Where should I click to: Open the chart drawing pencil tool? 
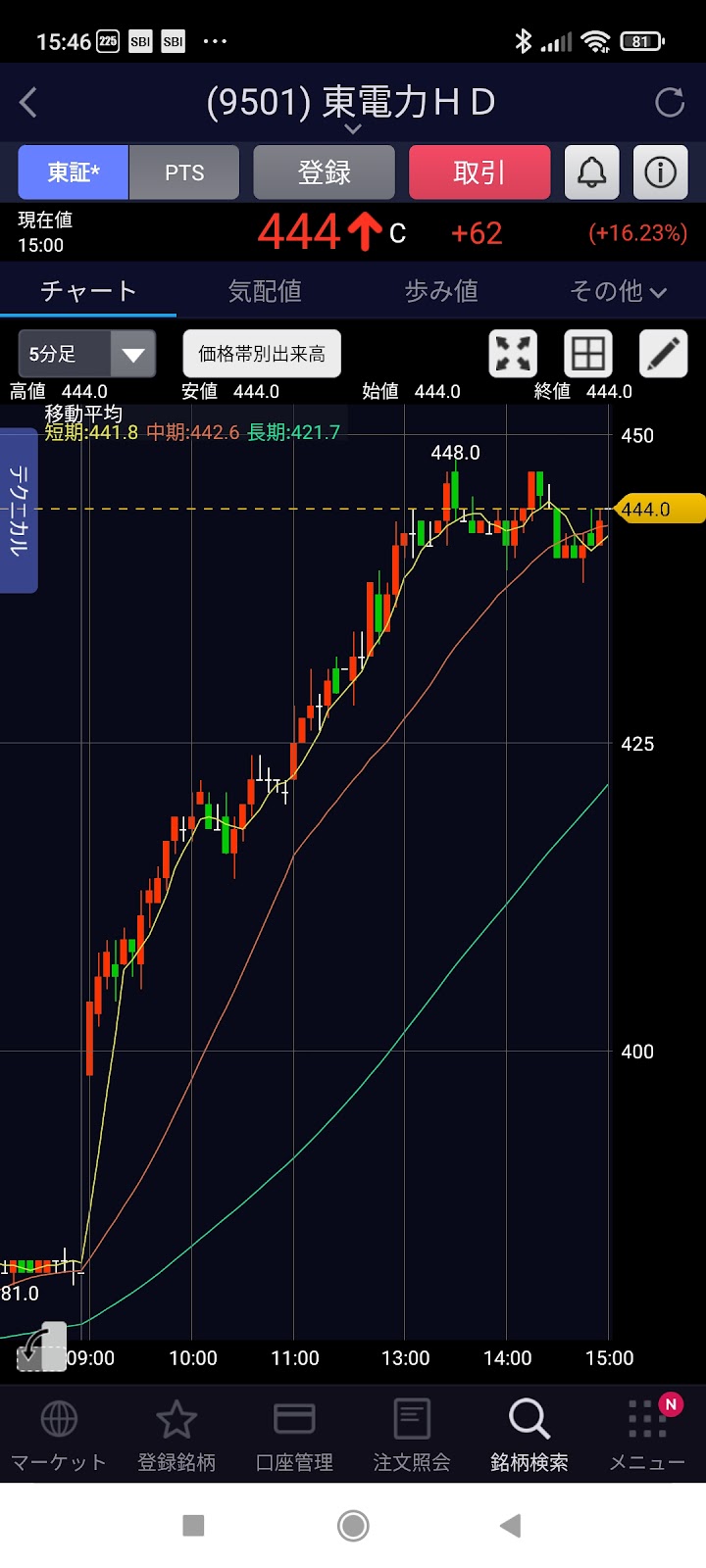[x=664, y=354]
